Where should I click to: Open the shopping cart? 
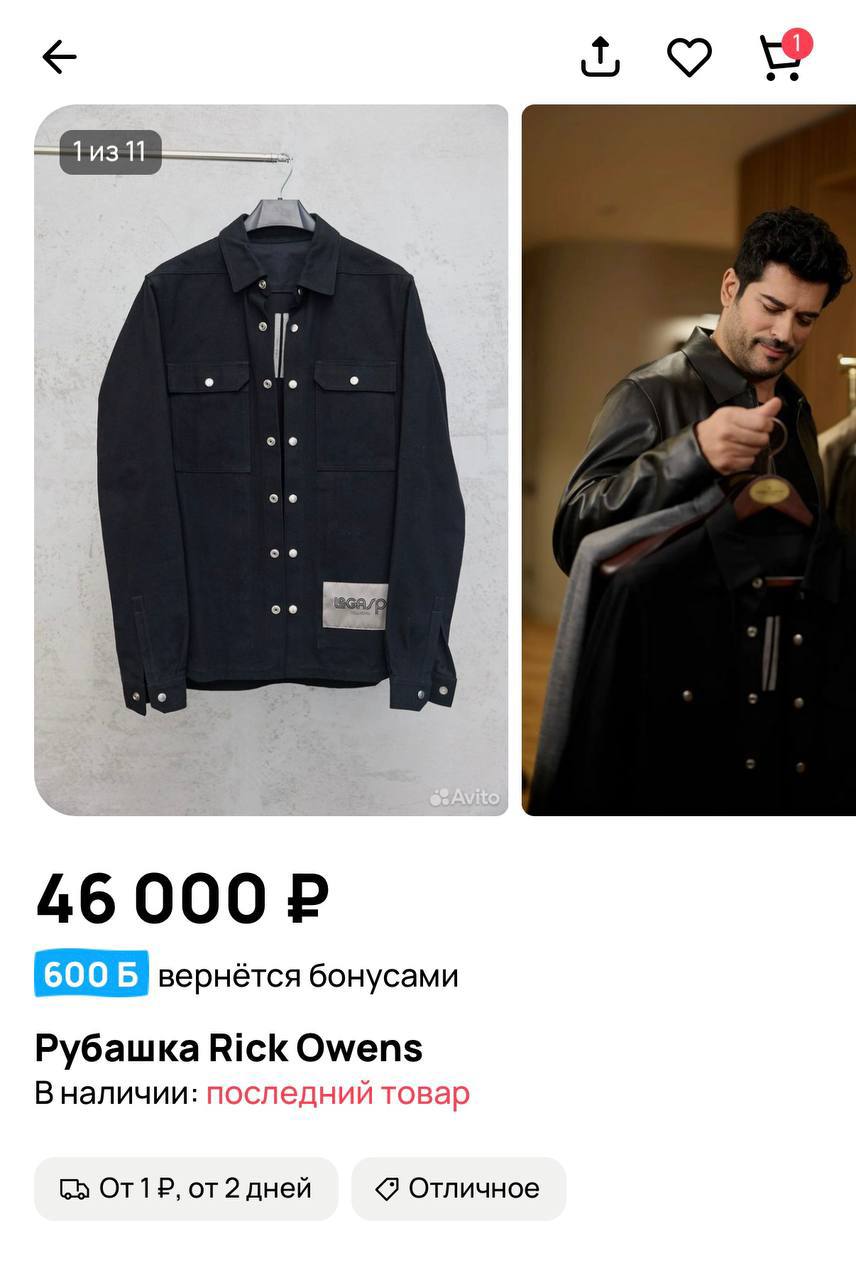781,57
